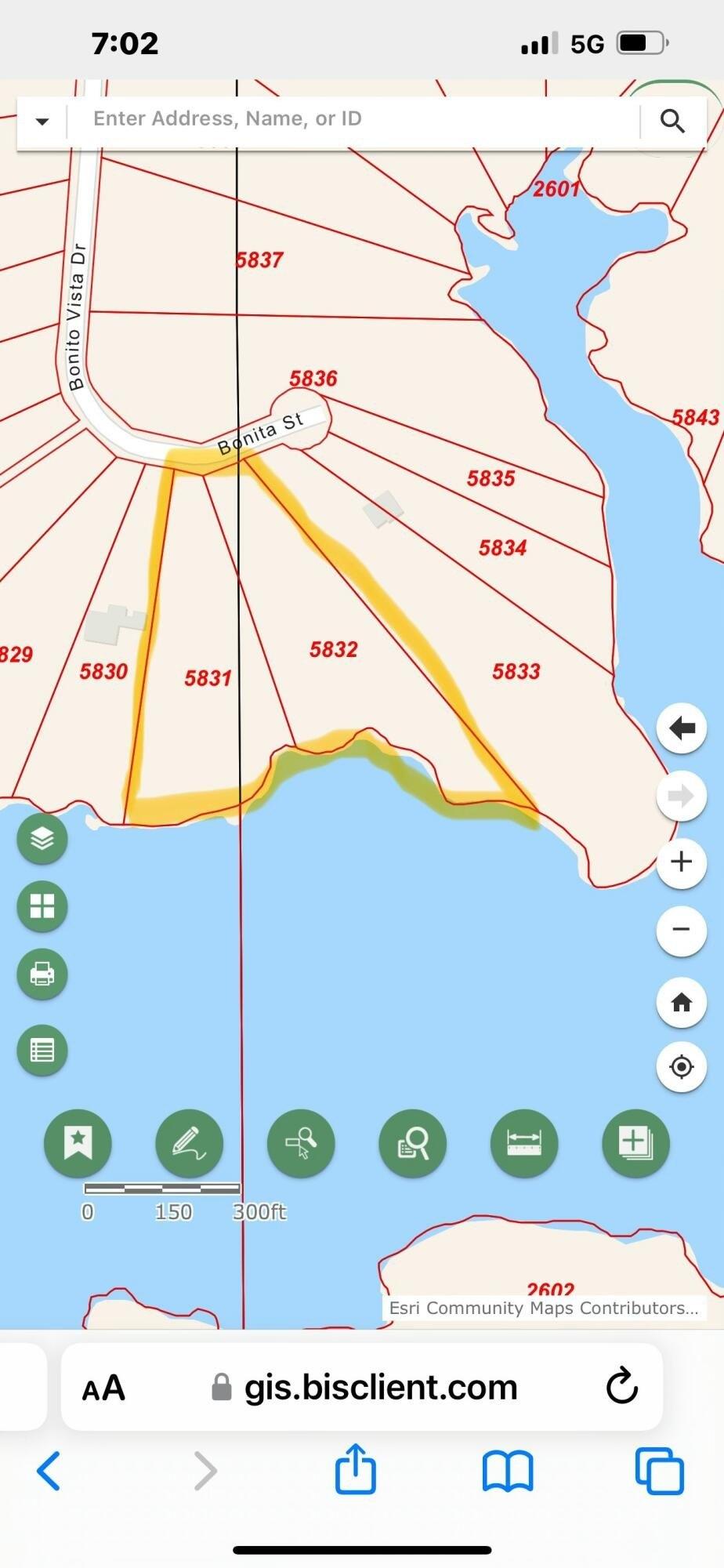
Task: Open the bookmarks tool
Action: pos(78,1143)
